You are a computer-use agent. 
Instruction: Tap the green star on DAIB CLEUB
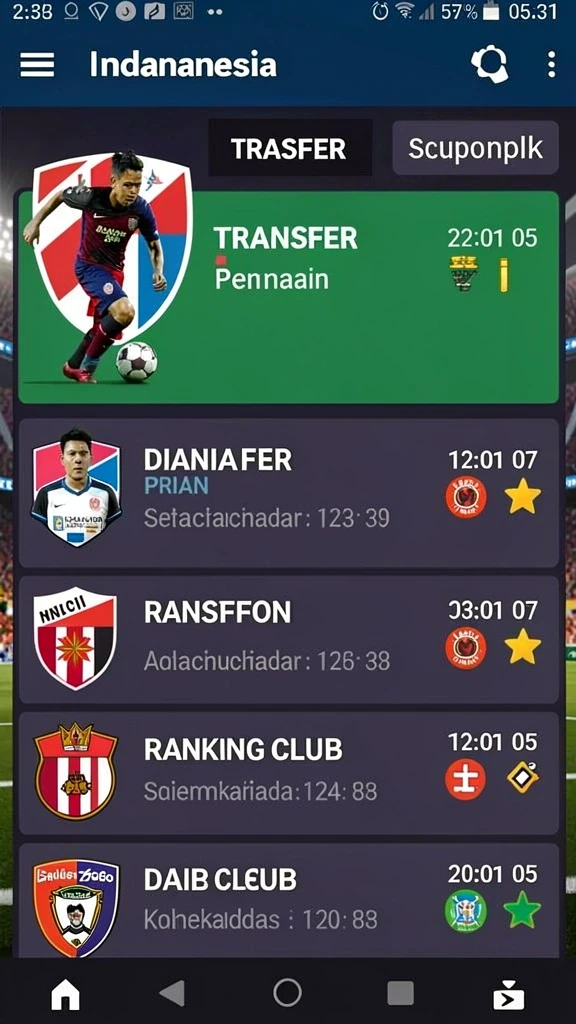pos(522,910)
